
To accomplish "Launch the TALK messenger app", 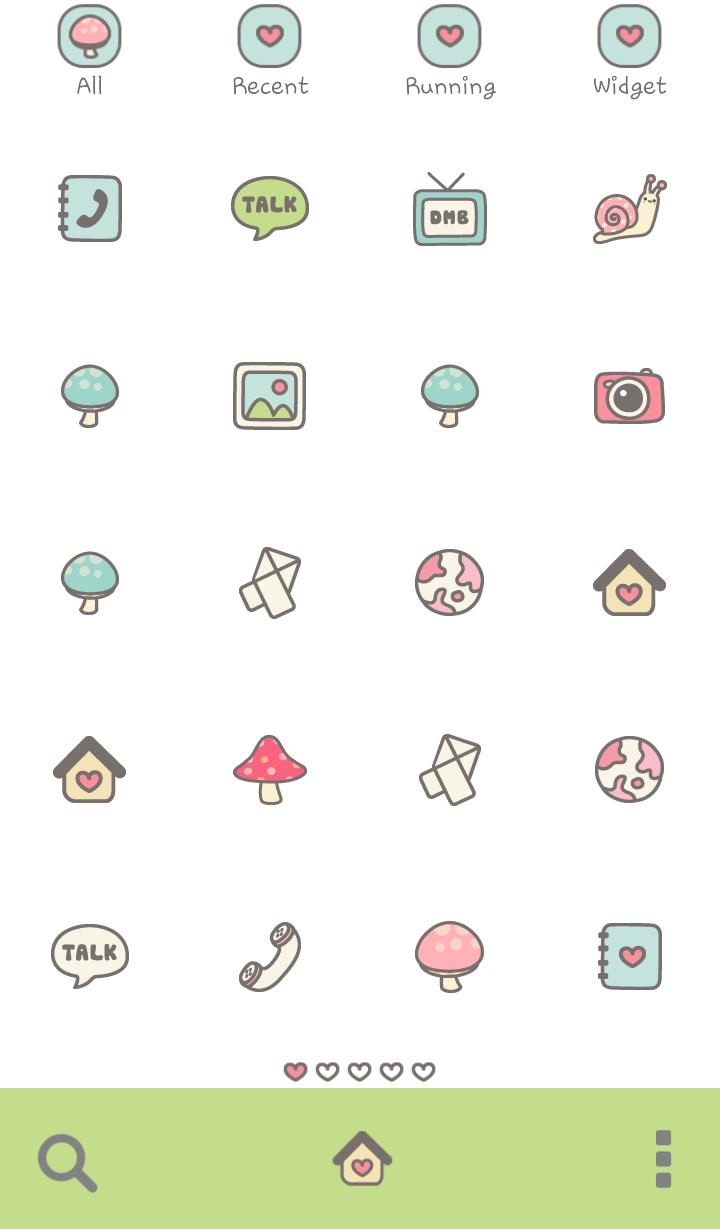I will click(x=270, y=207).
